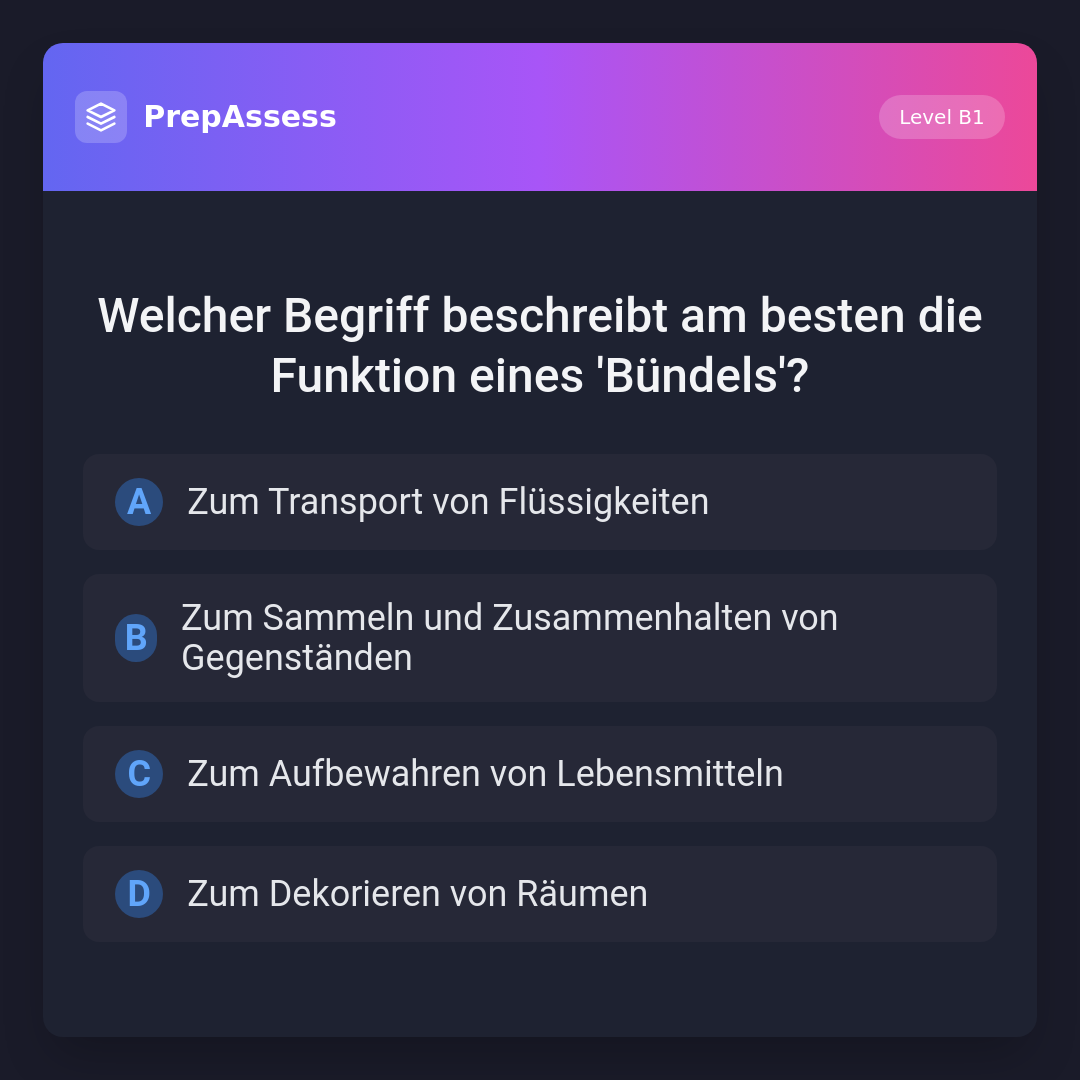Select answer A: Zum Transport von Flüssigkeiten

(540, 502)
